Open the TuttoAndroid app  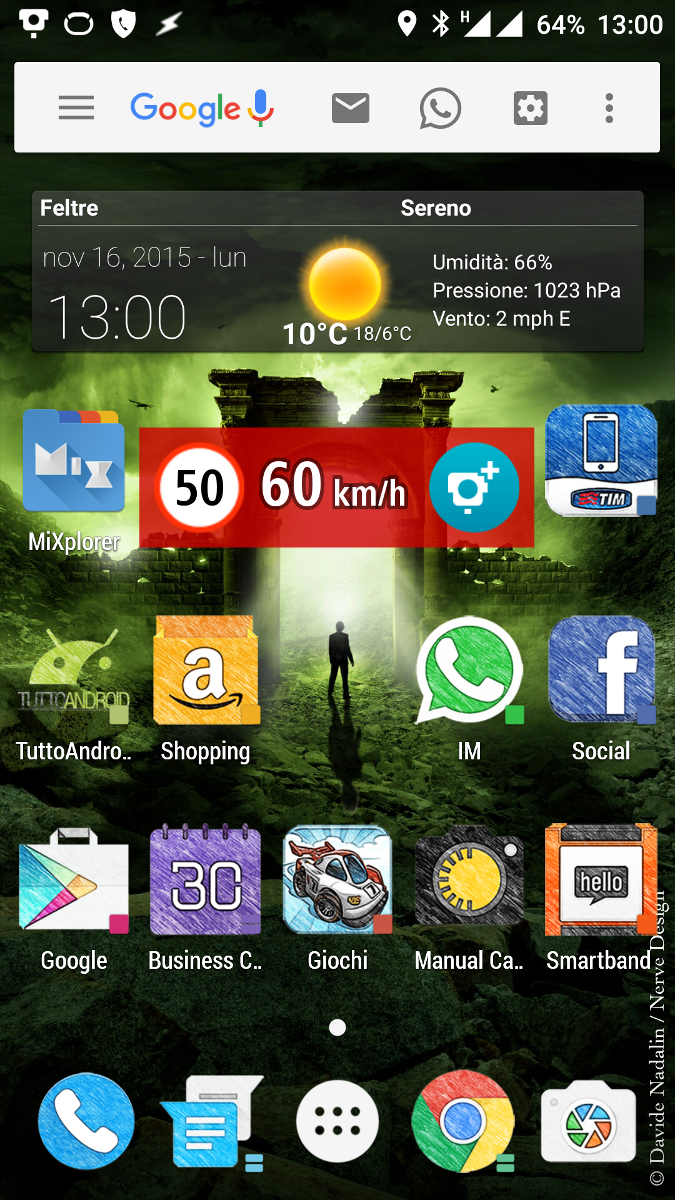(x=74, y=690)
